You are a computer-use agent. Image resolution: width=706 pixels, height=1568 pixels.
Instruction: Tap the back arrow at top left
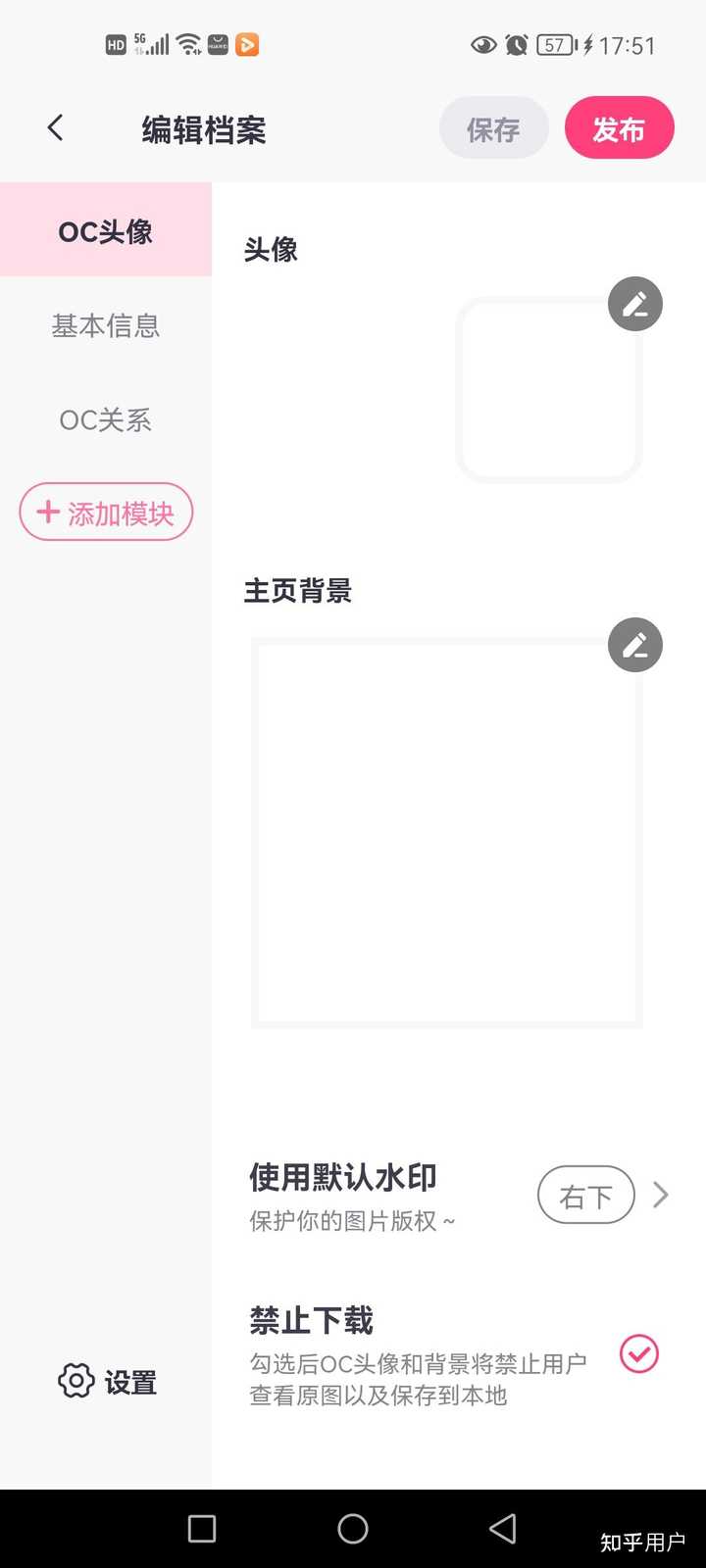[55, 127]
